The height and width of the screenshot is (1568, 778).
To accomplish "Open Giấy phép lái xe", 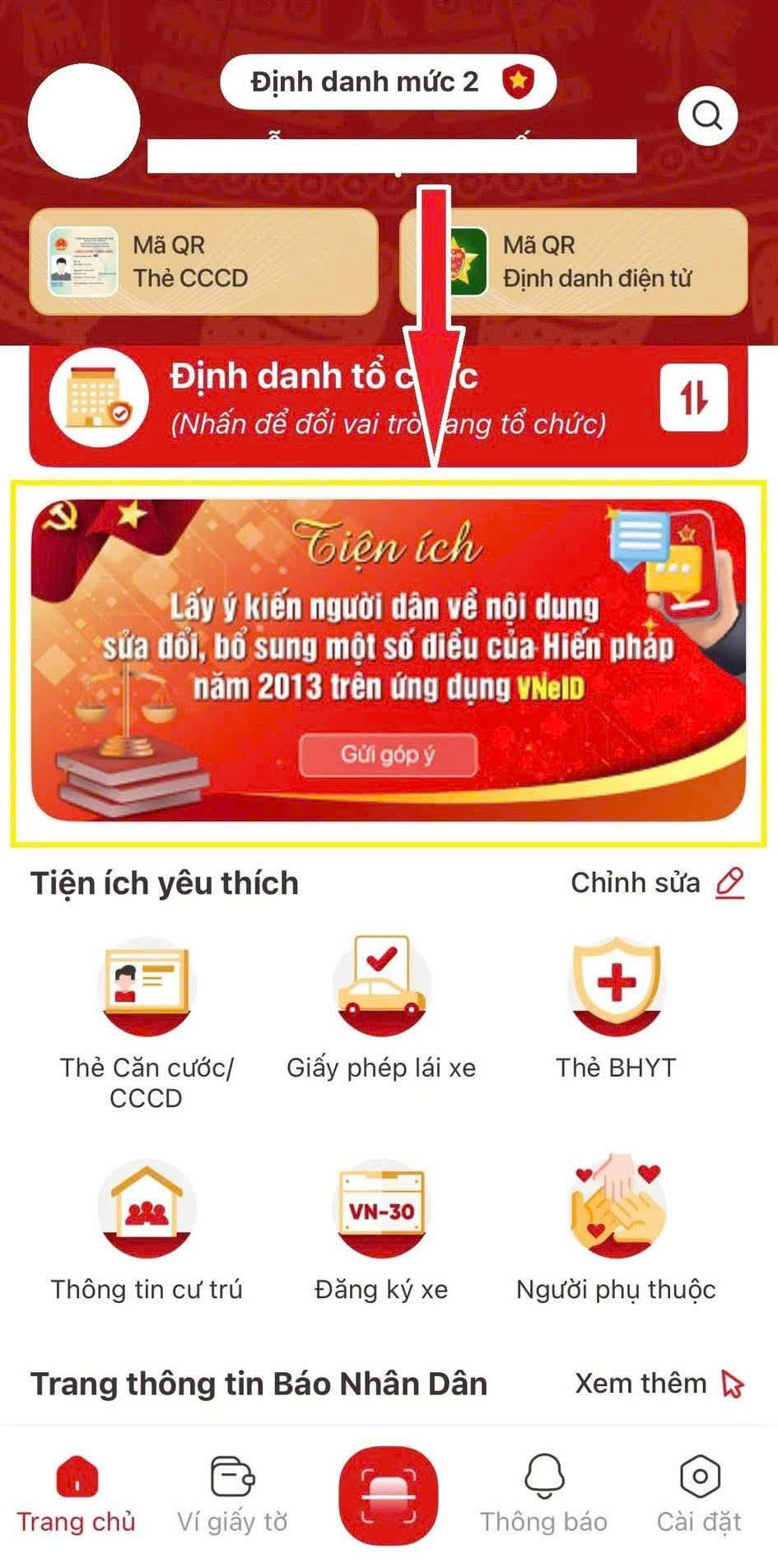I will [380, 986].
